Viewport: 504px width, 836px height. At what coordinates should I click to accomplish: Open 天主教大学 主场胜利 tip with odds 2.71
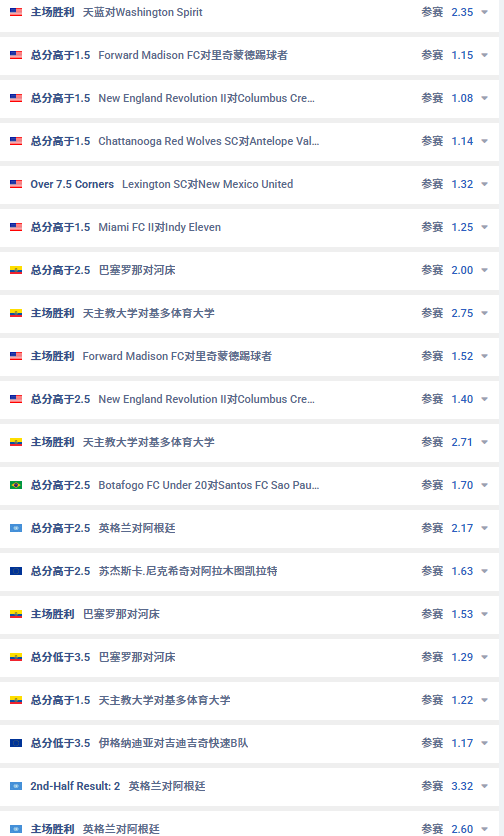click(249, 442)
